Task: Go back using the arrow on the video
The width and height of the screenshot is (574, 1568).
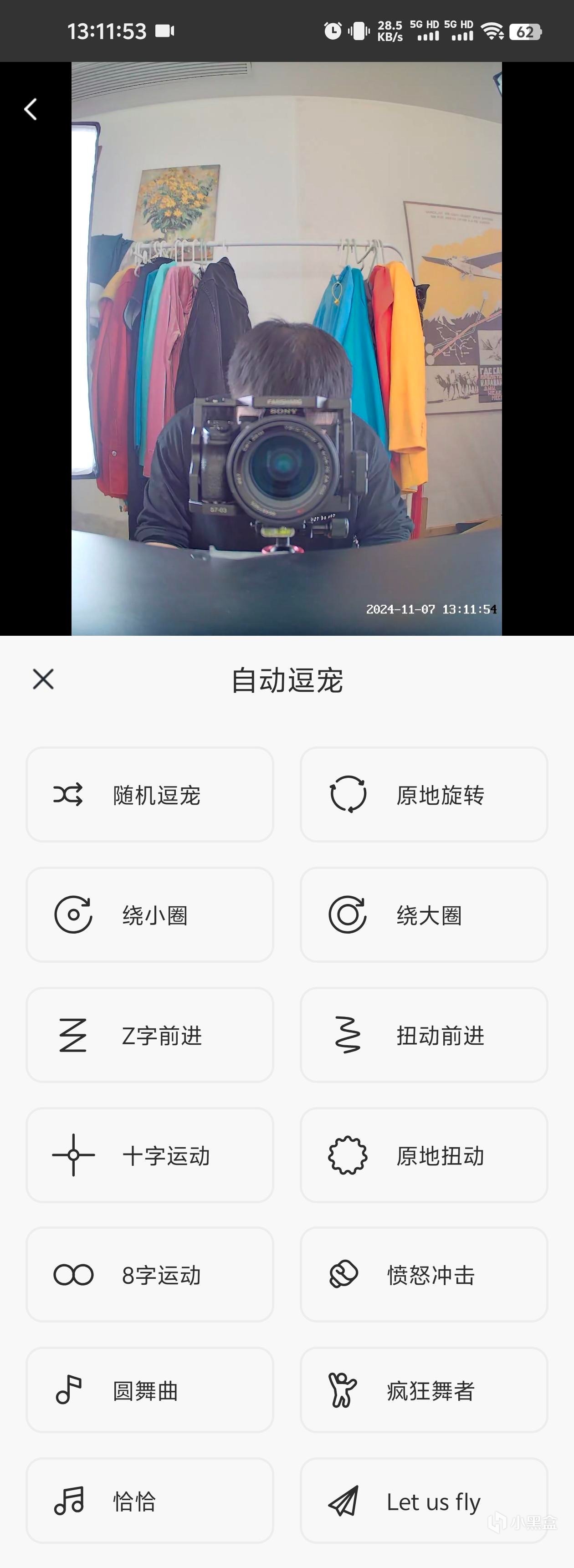Action: point(31,110)
